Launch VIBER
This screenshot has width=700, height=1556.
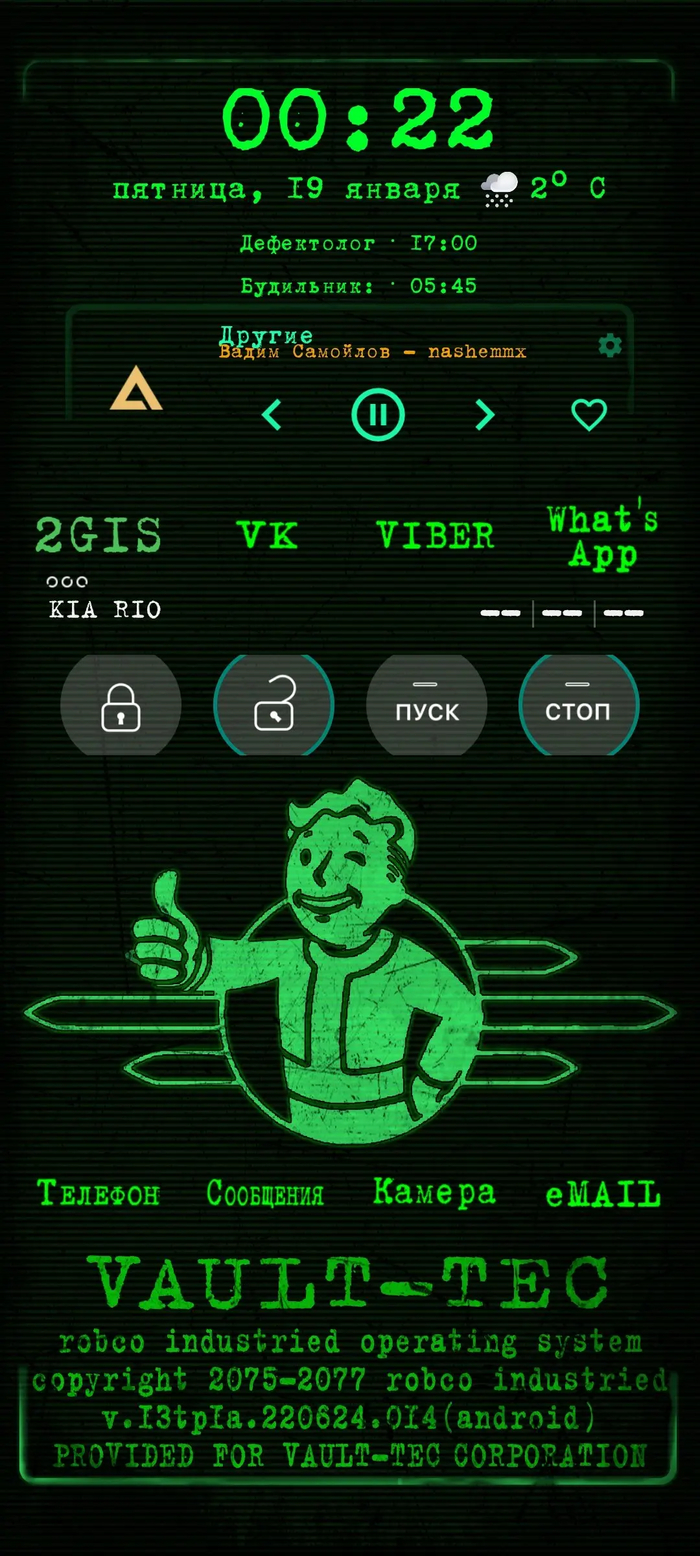(x=435, y=536)
